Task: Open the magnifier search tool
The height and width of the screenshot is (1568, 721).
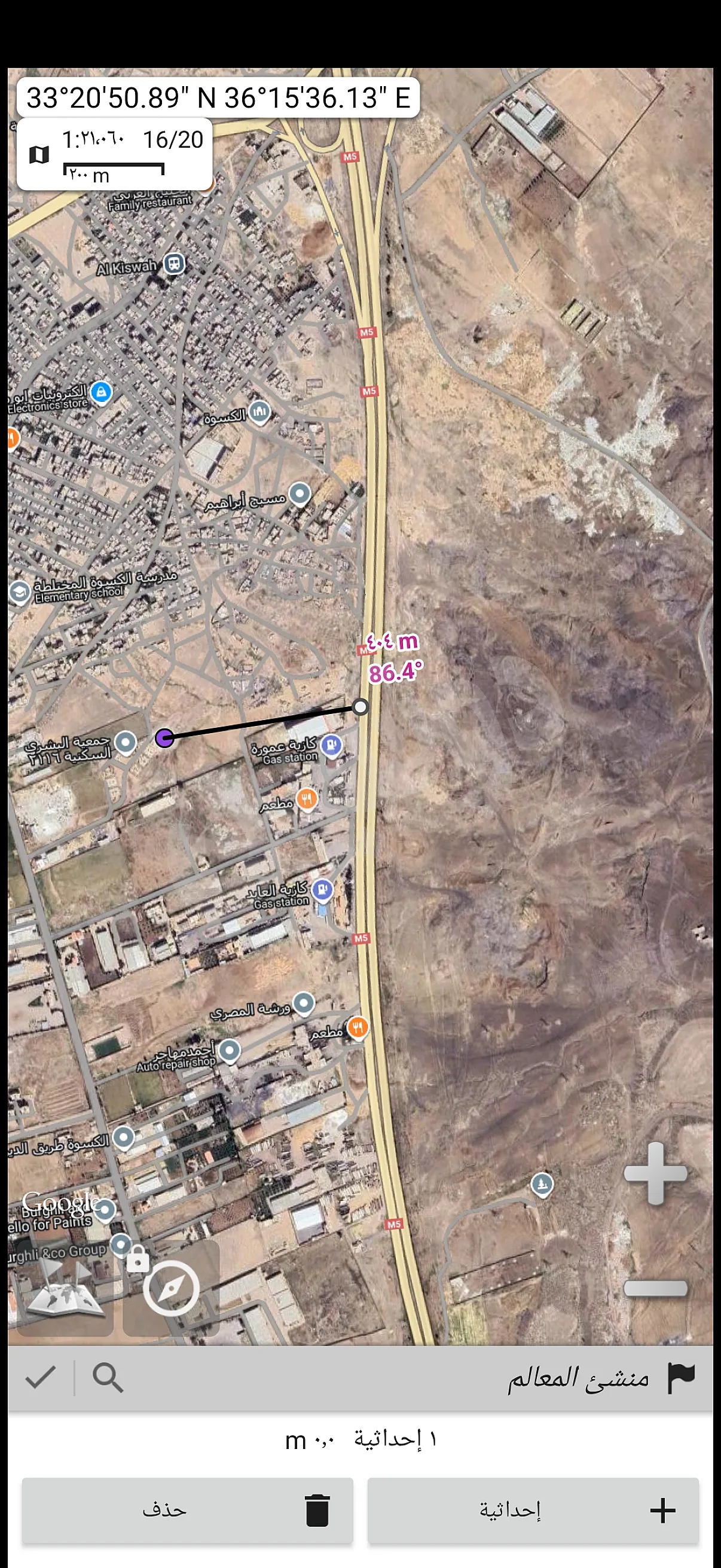Action: pos(108,1377)
